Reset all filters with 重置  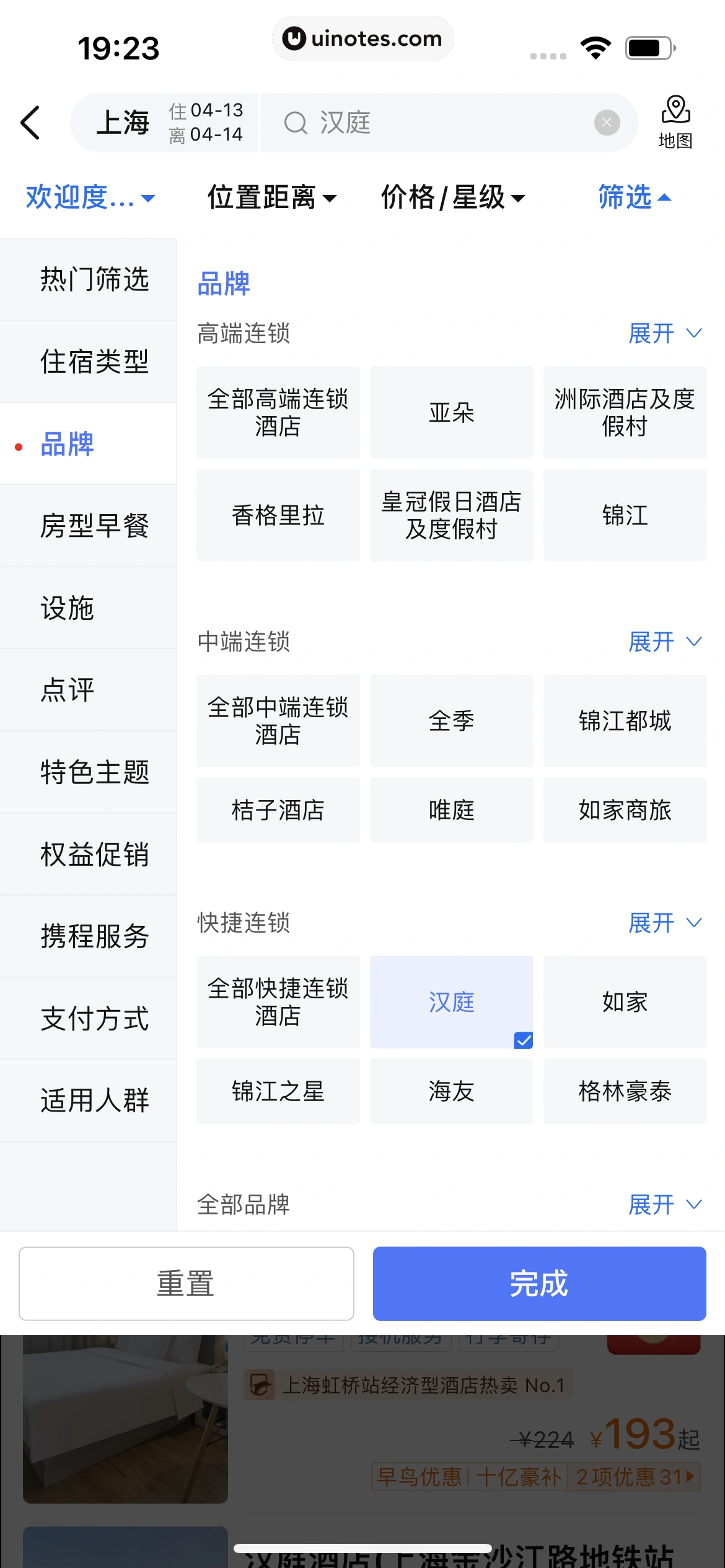click(x=186, y=1284)
